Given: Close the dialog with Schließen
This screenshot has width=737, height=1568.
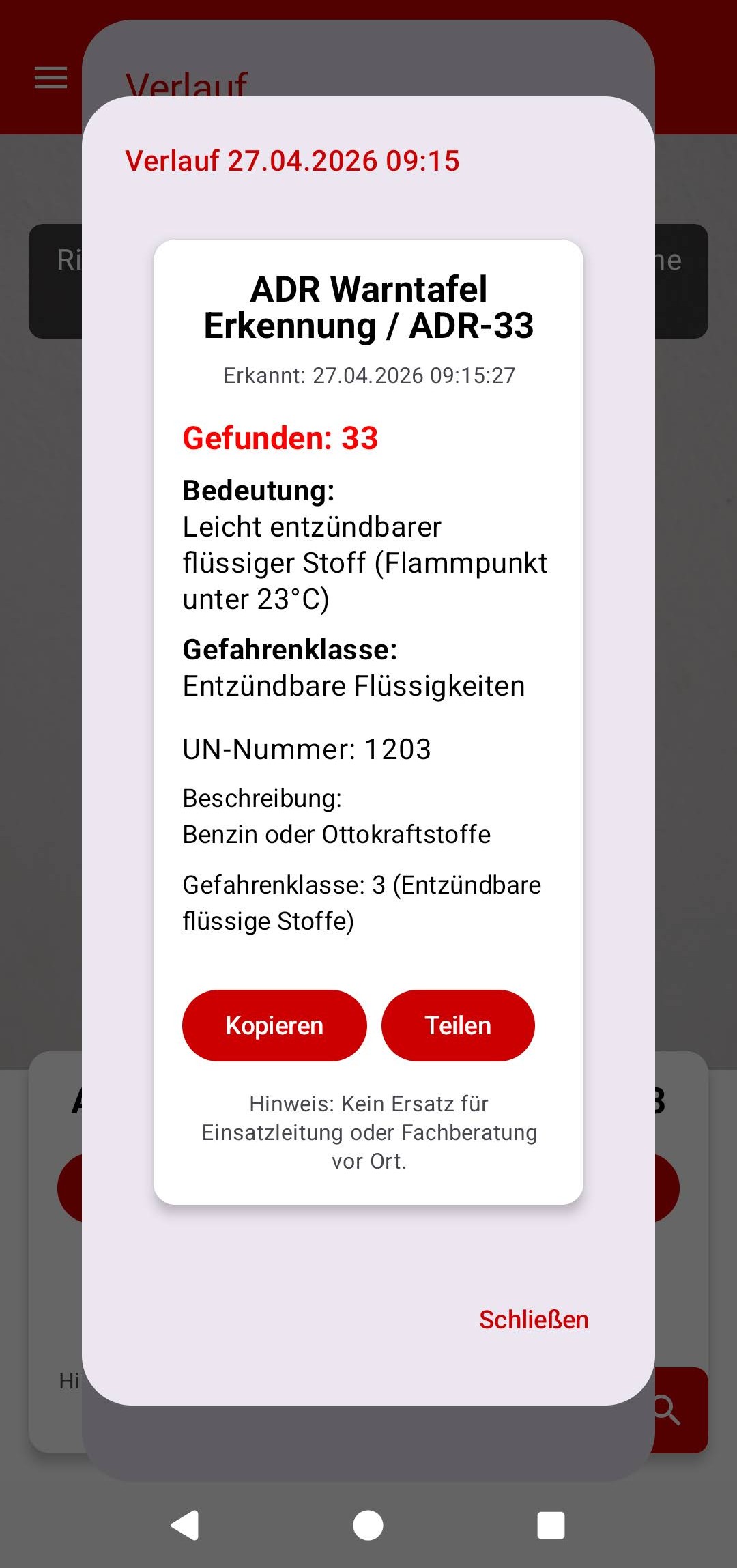Looking at the screenshot, I should 533,1320.
